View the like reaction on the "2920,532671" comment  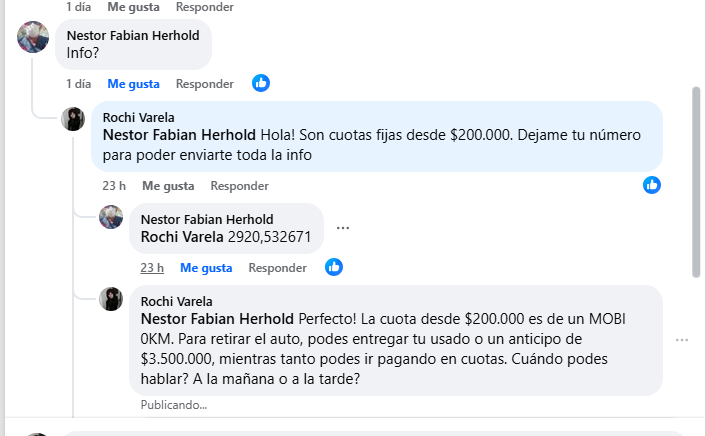coord(334,267)
